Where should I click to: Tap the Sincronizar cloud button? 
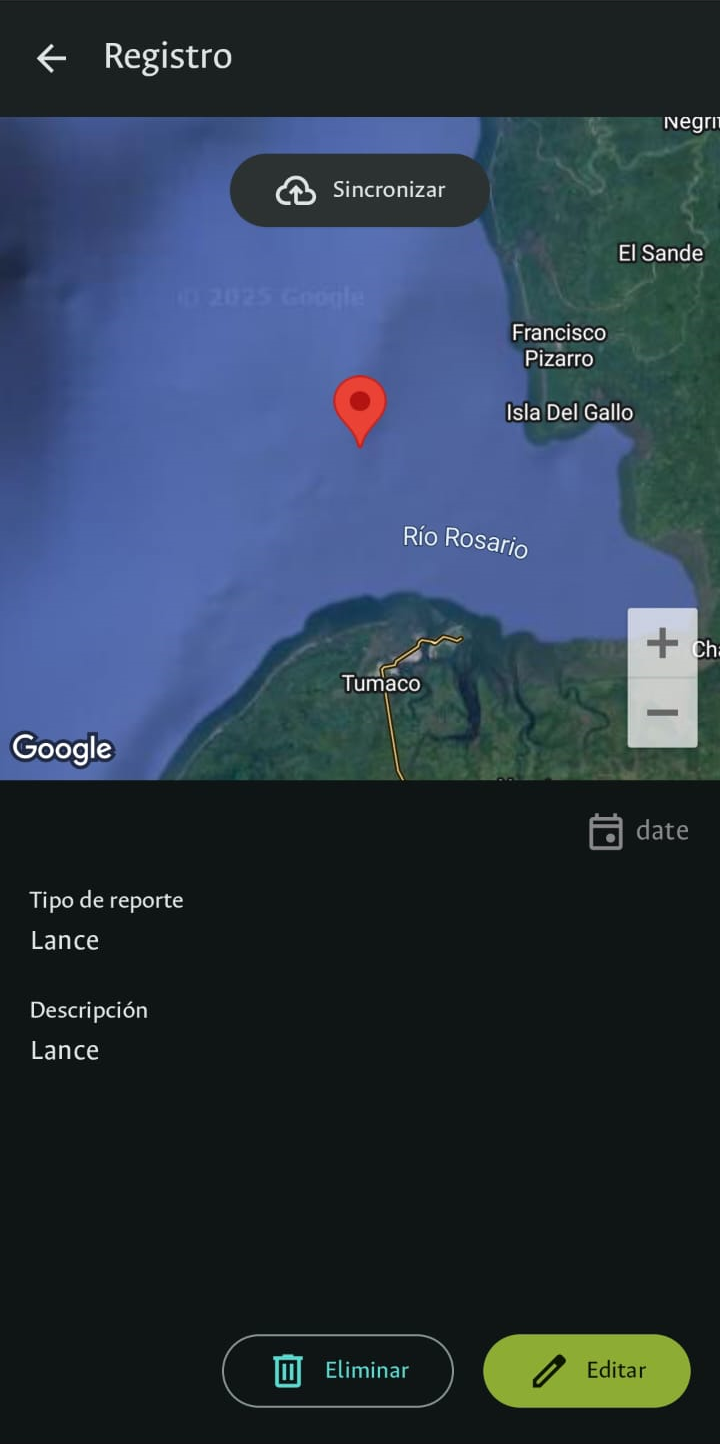[360, 190]
